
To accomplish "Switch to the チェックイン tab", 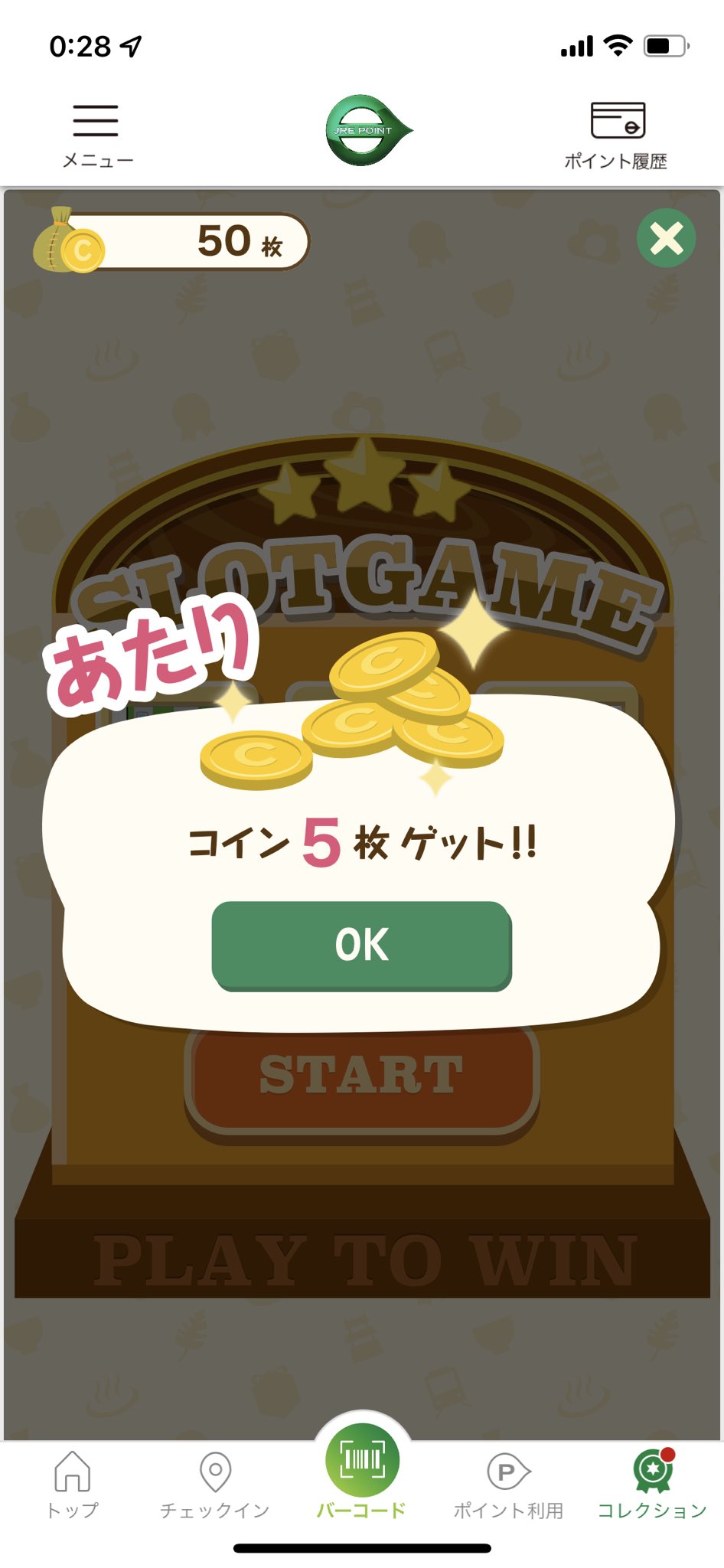I will tap(215, 1485).
